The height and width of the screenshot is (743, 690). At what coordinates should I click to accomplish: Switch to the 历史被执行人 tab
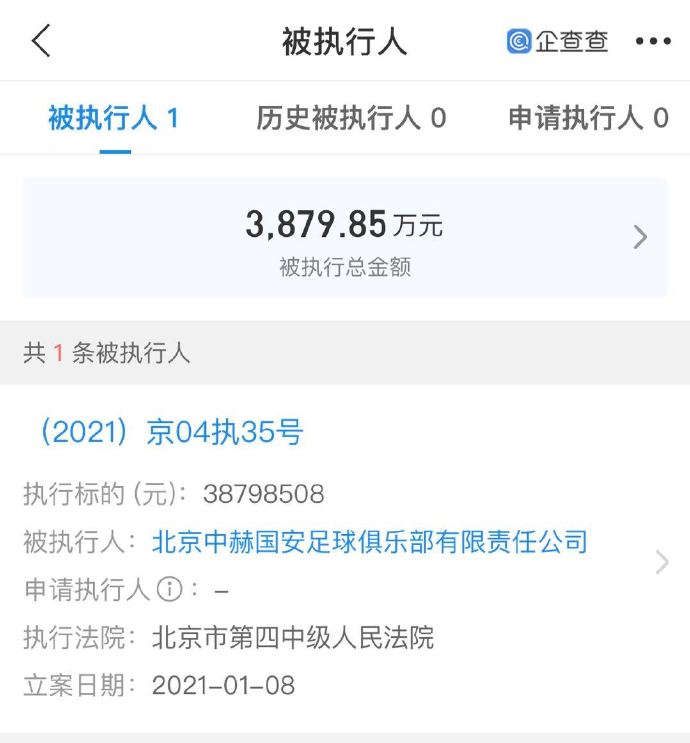click(351, 119)
